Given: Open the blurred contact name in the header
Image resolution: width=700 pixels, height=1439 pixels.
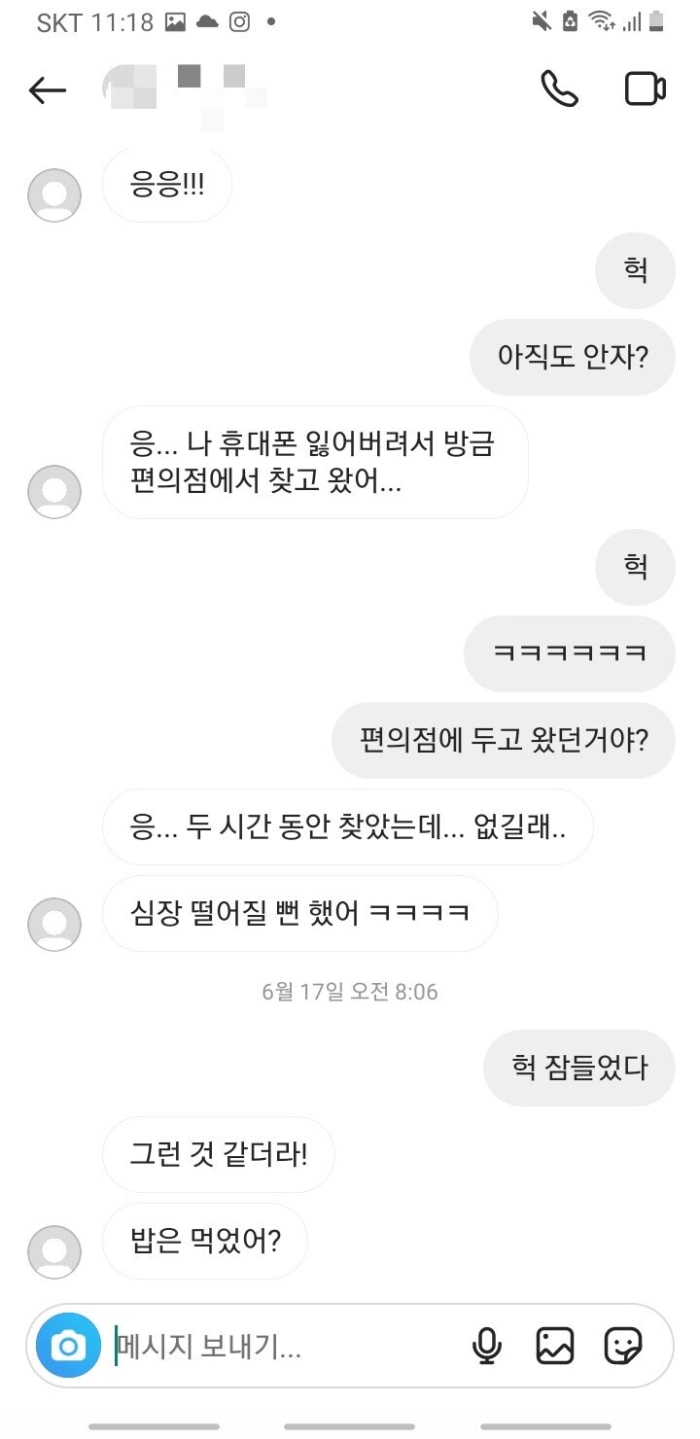Looking at the screenshot, I should tap(185, 90).
